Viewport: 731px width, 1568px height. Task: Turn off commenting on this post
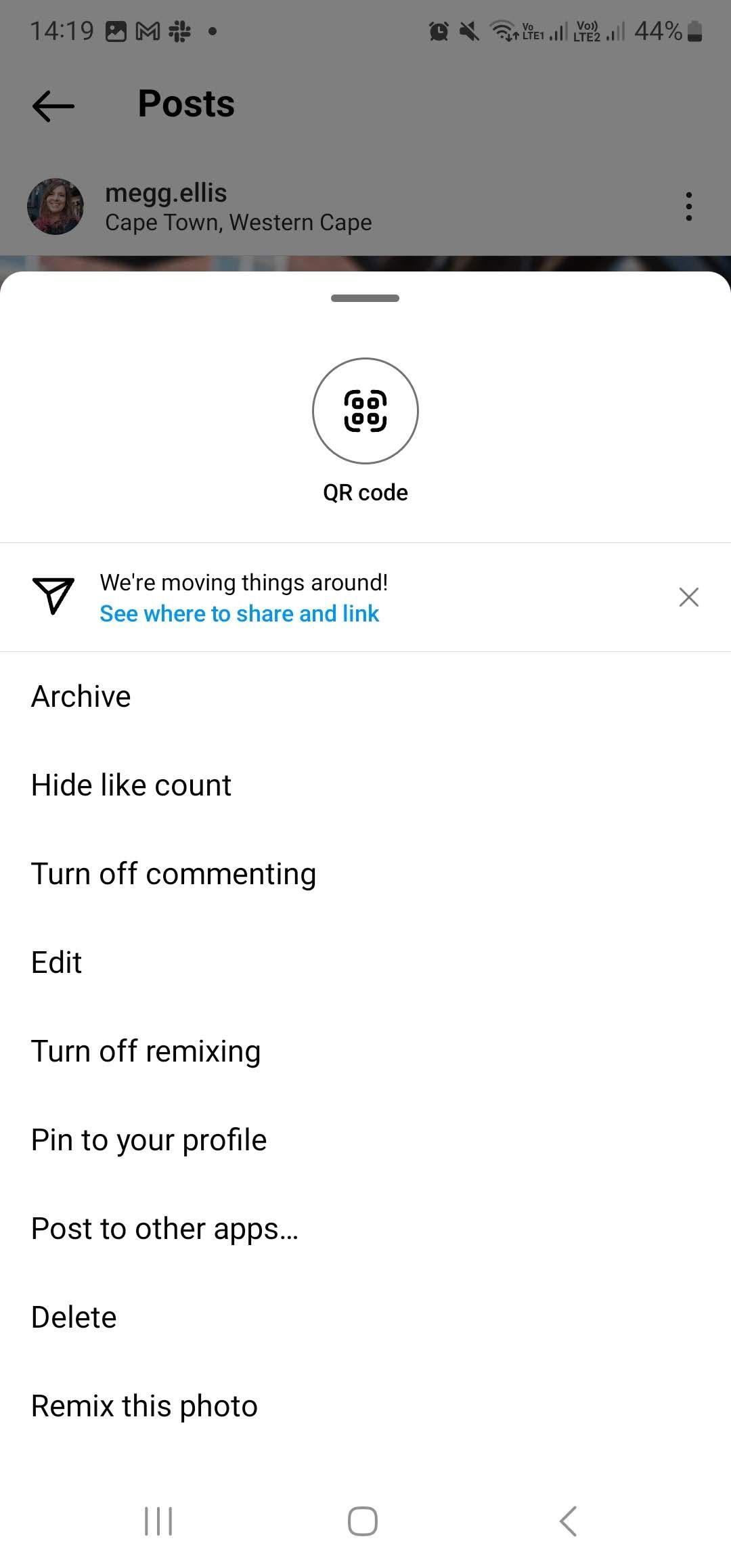(173, 873)
